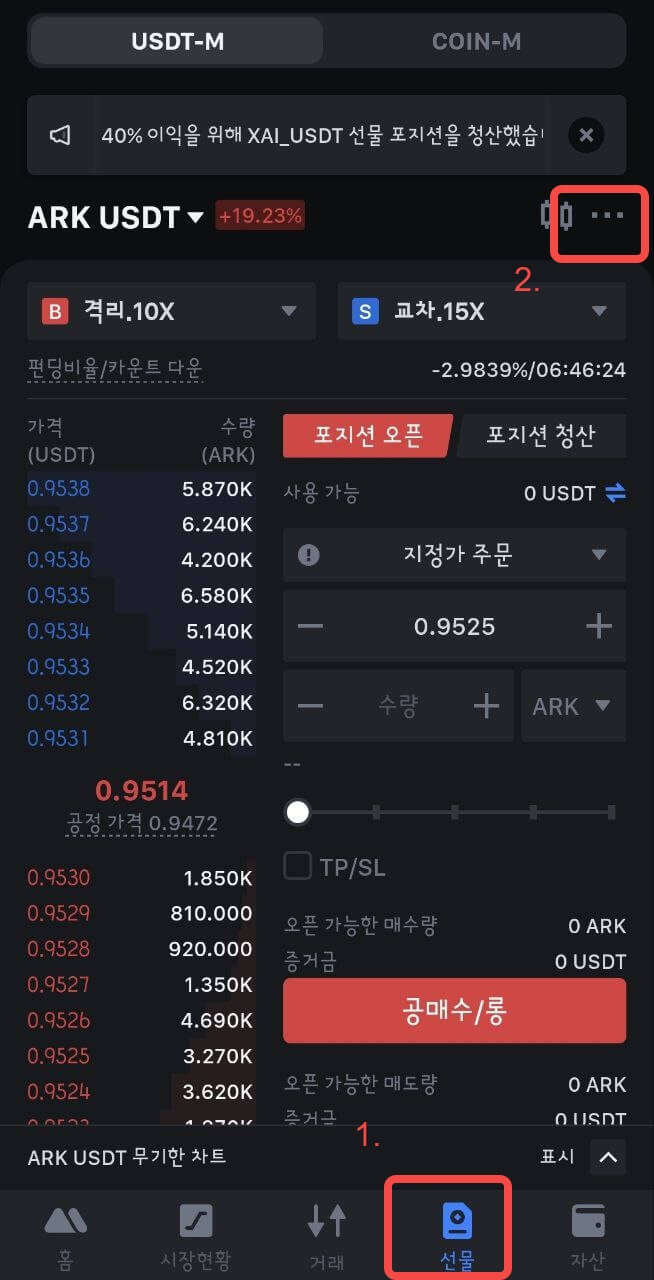Switch to 포지션 청산 tab
The width and height of the screenshot is (654, 1280).
[x=541, y=435]
